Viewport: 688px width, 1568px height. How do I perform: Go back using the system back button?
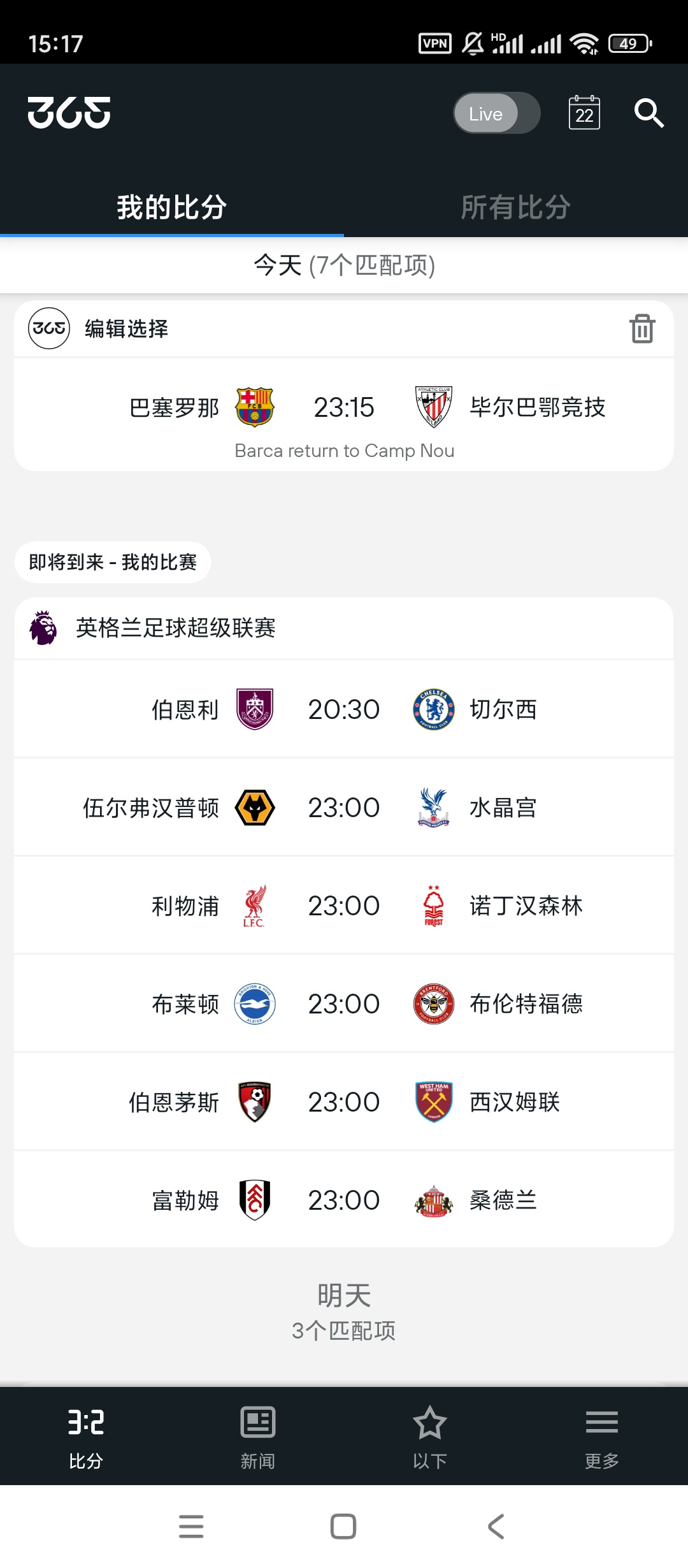(x=496, y=1527)
